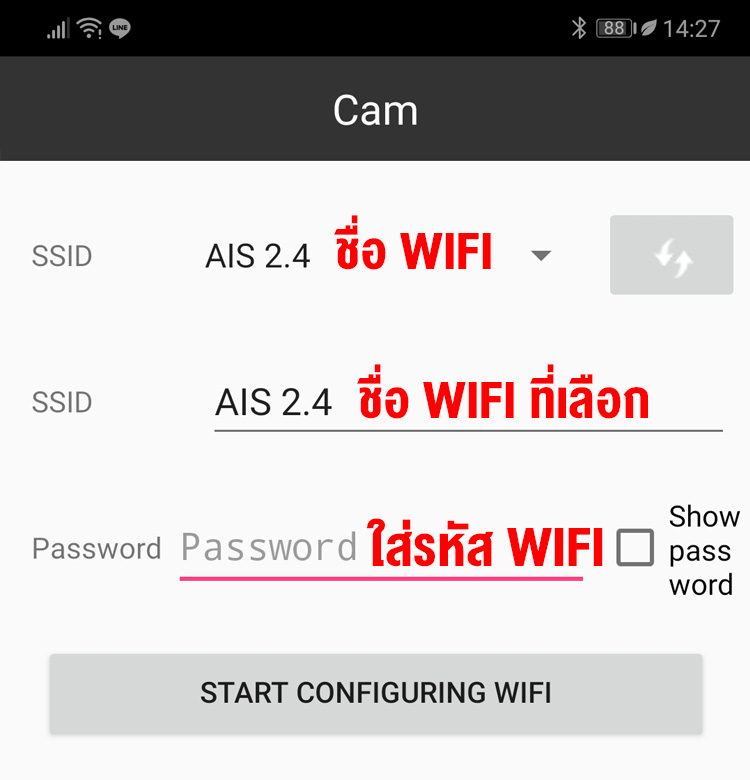Check the Show password box
The image size is (750, 780).
coord(635,548)
